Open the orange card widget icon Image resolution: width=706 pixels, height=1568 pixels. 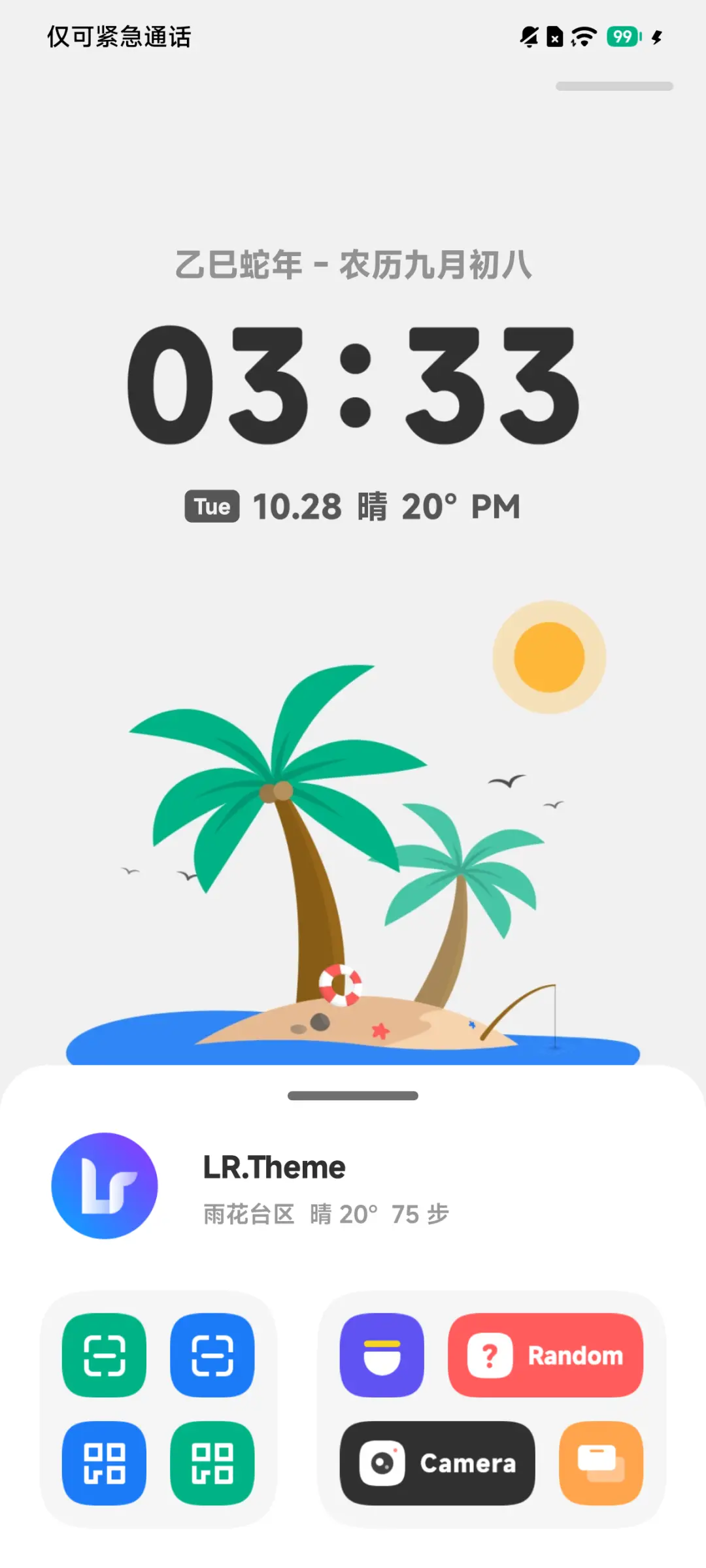[x=601, y=1463]
